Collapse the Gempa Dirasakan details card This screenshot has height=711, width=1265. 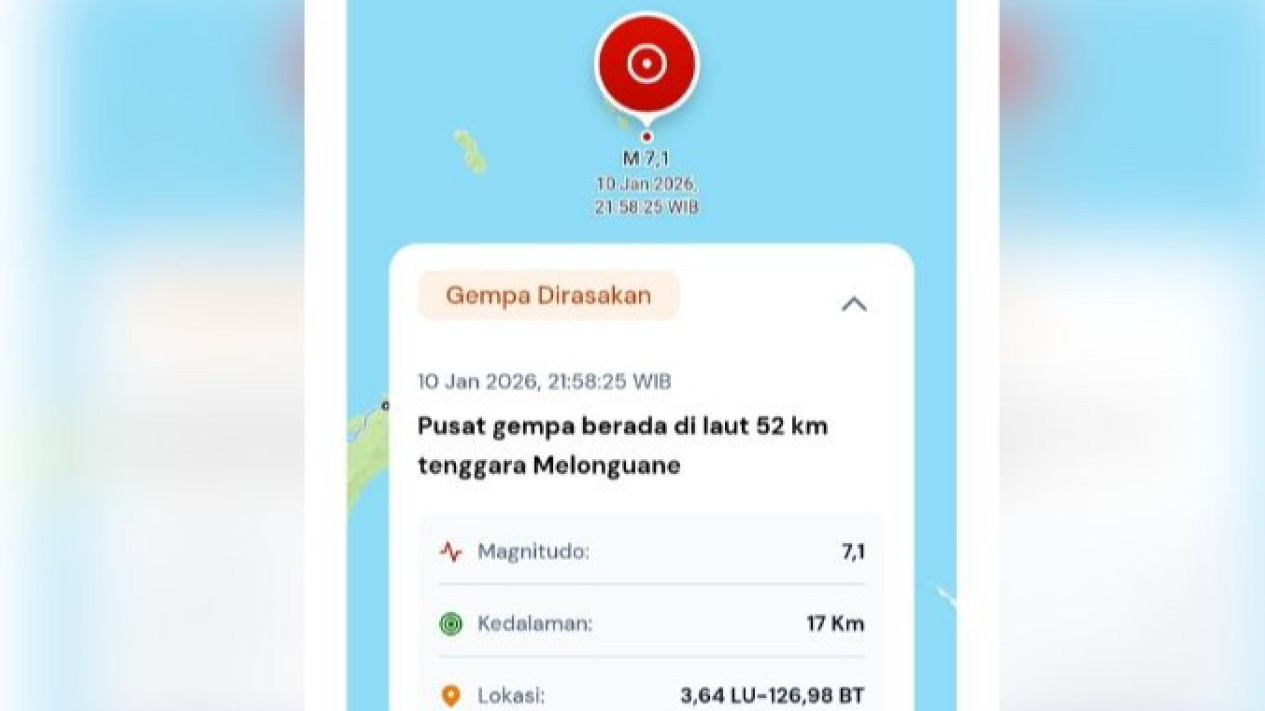point(853,304)
